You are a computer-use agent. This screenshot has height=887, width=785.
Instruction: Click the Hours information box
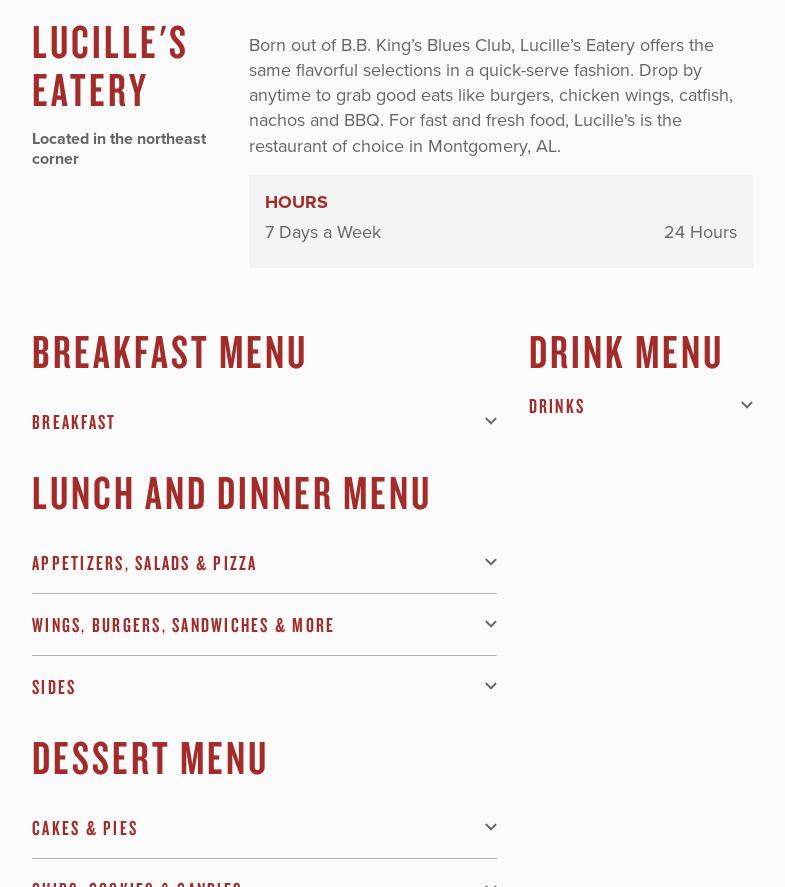500,221
